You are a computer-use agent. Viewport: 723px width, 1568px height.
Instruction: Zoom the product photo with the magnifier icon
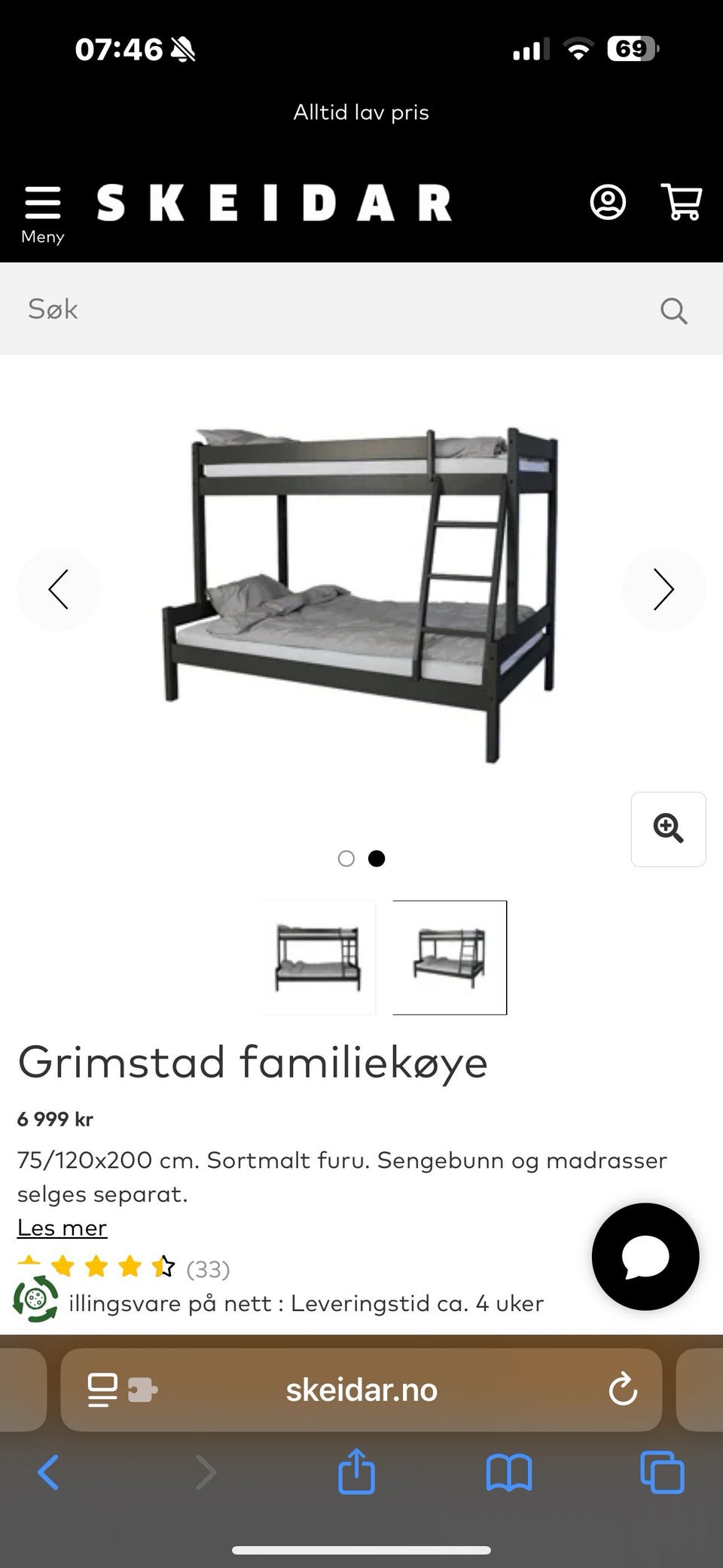click(667, 828)
